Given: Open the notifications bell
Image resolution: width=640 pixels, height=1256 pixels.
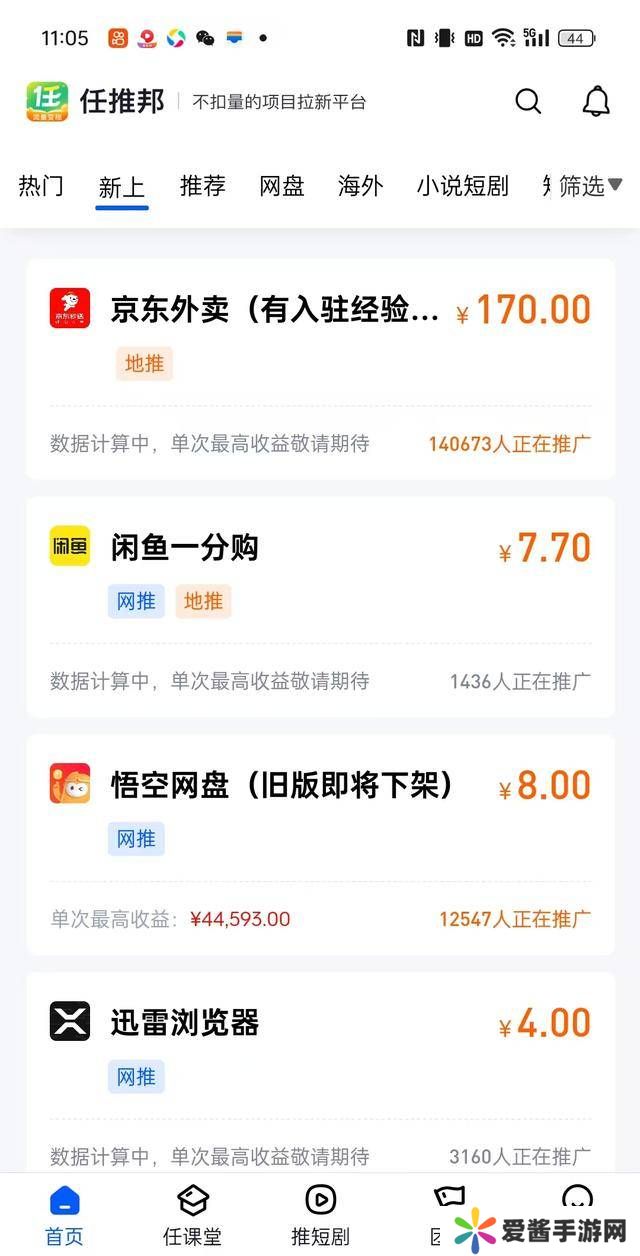Looking at the screenshot, I should [x=596, y=101].
